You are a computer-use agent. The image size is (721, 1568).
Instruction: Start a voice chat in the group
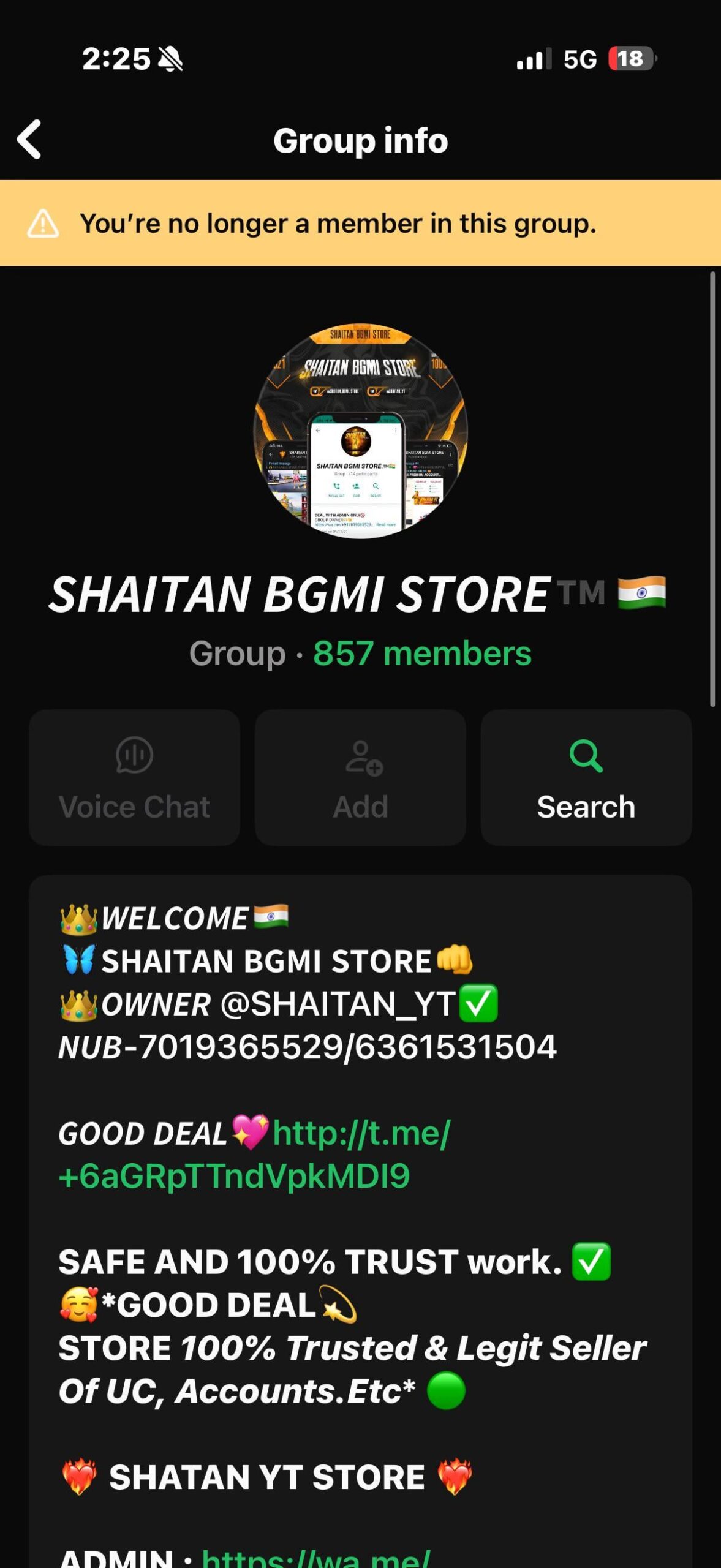pos(134,778)
